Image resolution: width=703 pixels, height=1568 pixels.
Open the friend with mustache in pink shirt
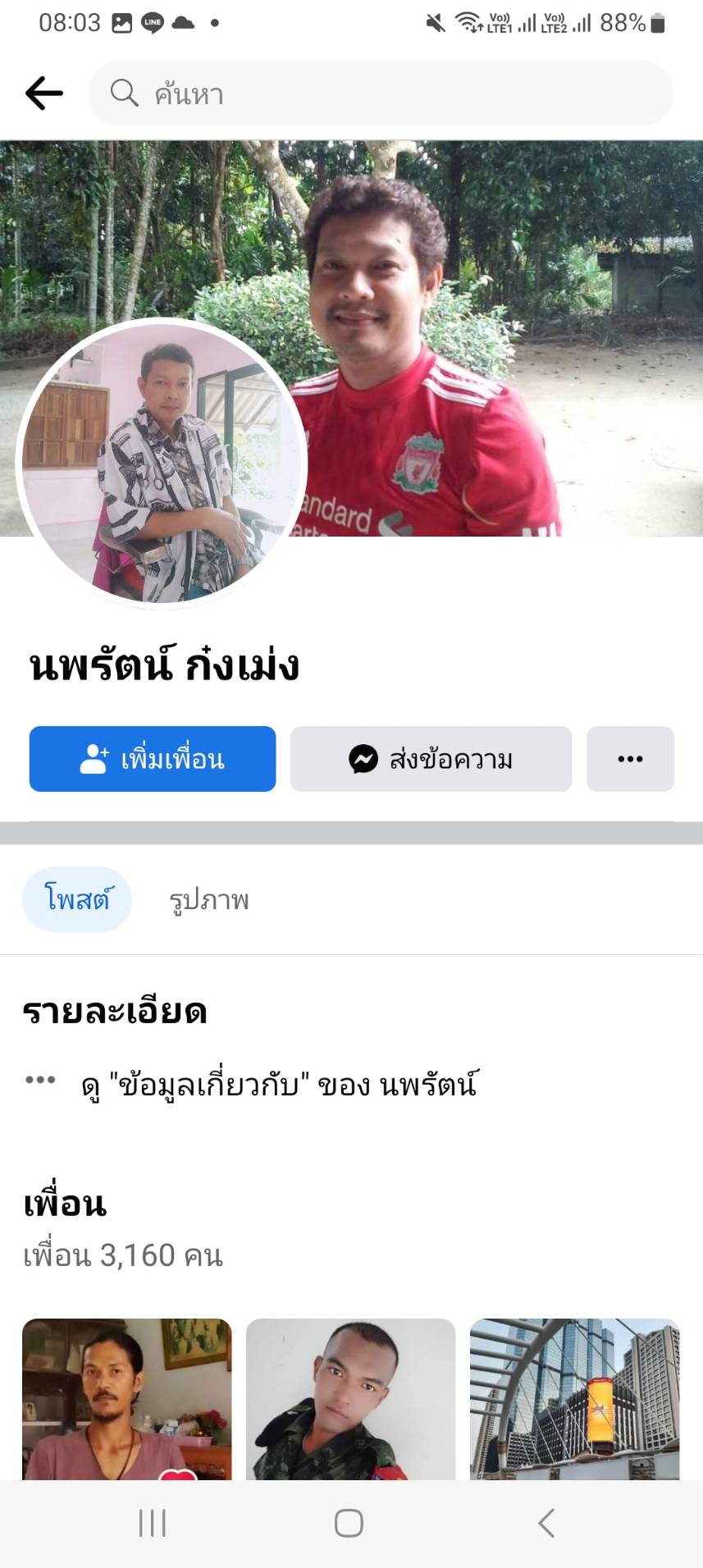tap(127, 1398)
